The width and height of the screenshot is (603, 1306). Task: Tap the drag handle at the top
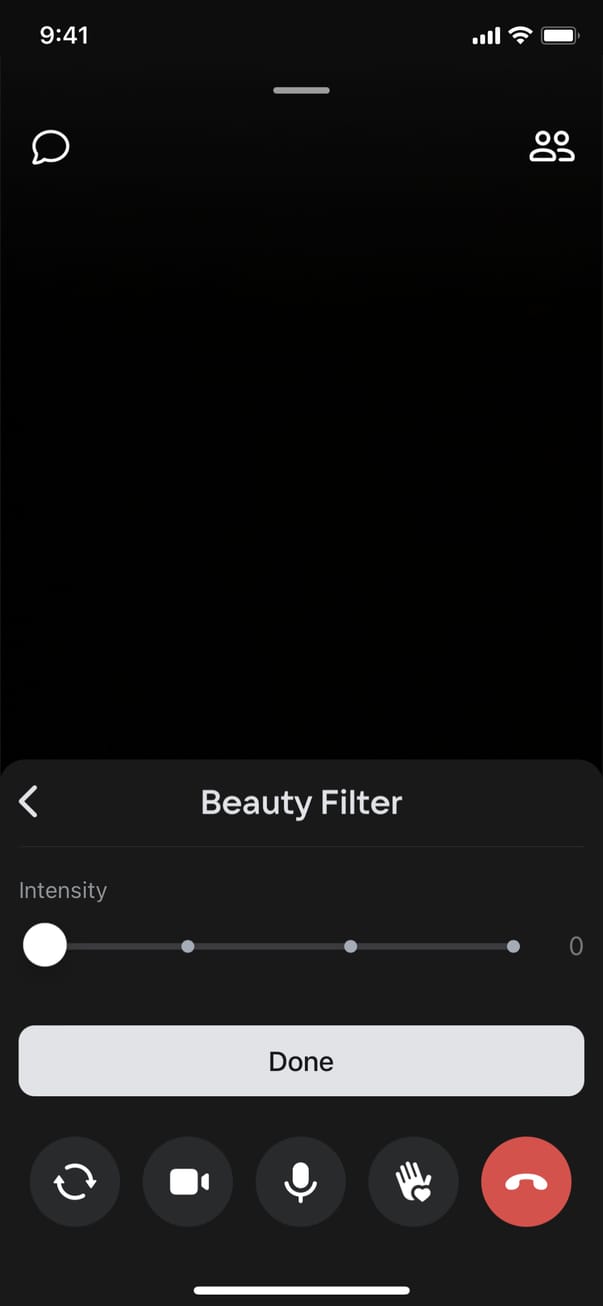(x=301, y=90)
